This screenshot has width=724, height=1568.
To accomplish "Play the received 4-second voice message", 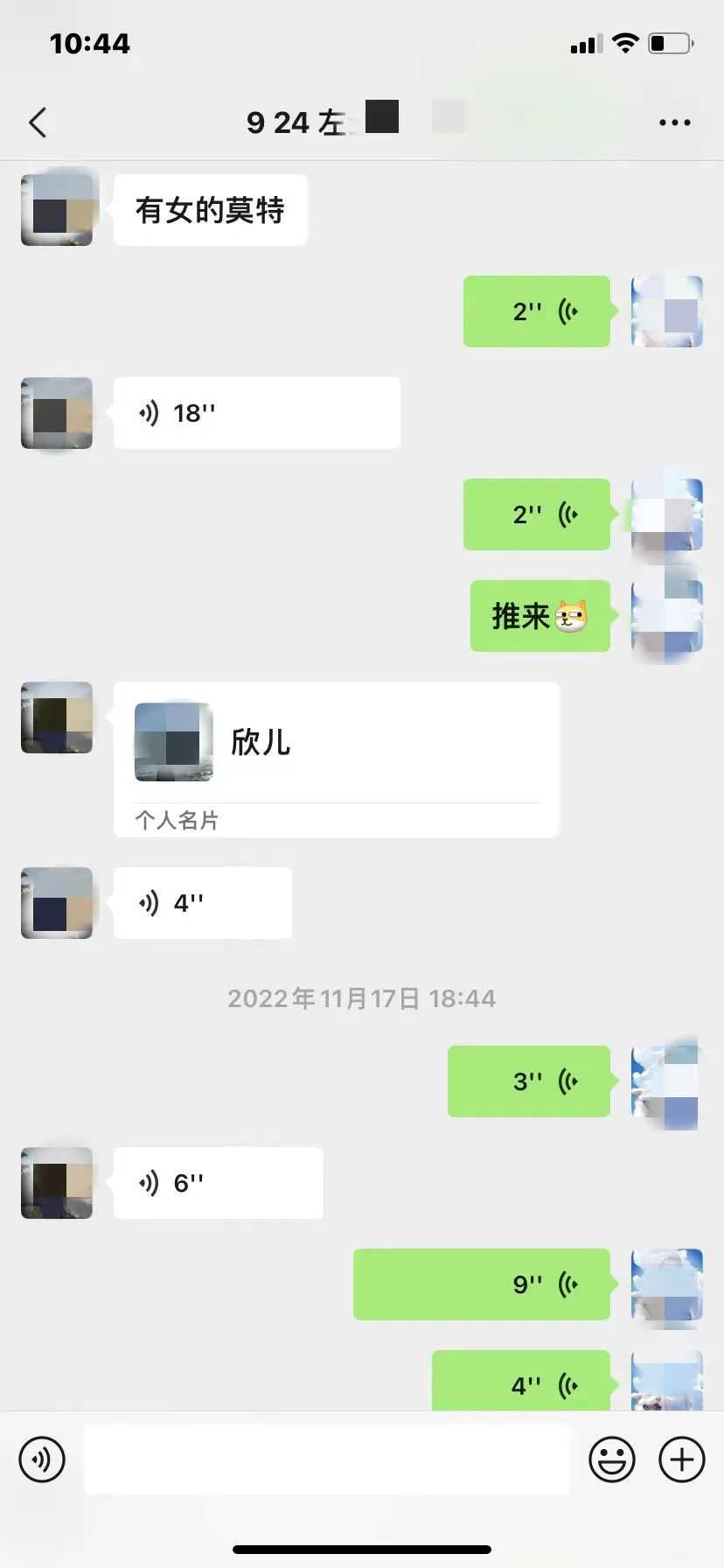I will 202,903.
